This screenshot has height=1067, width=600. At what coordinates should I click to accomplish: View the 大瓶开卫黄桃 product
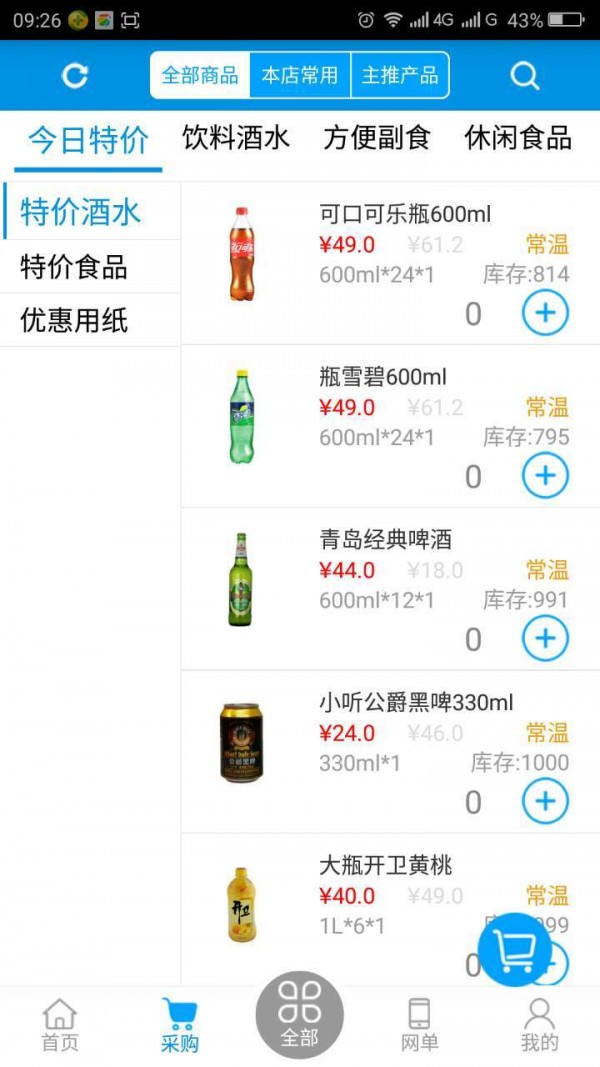[x=385, y=865]
